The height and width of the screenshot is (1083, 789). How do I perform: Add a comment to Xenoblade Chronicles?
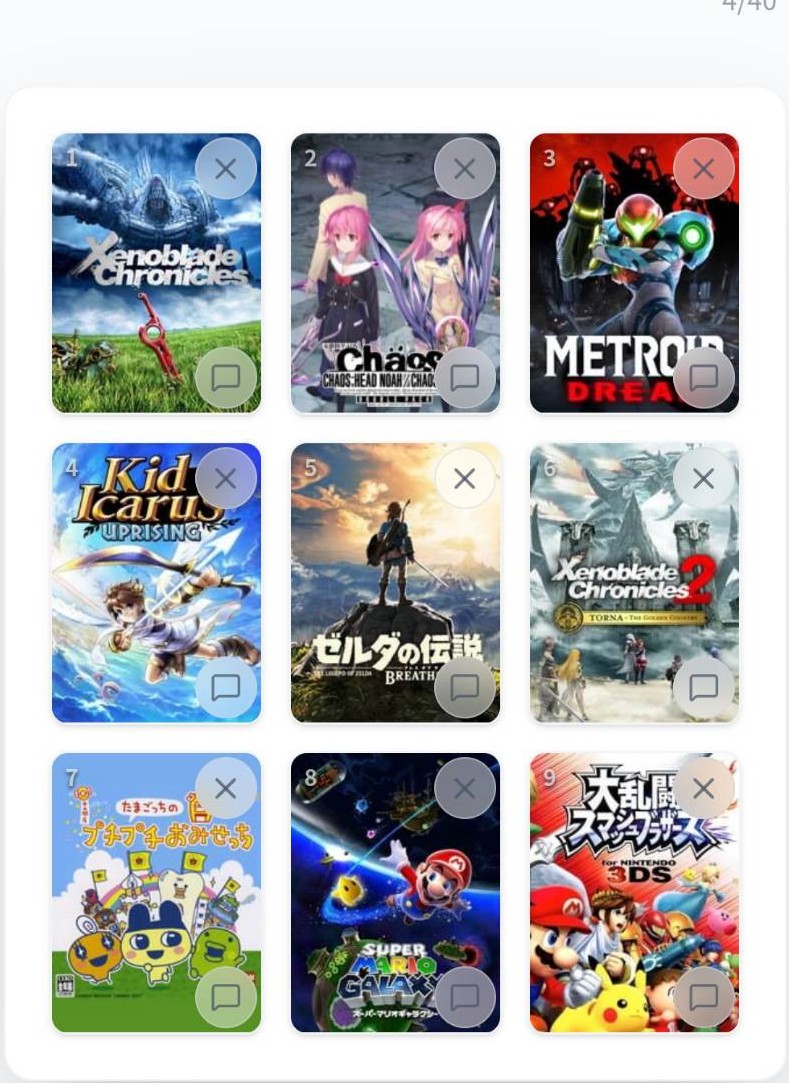pos(226,377)
